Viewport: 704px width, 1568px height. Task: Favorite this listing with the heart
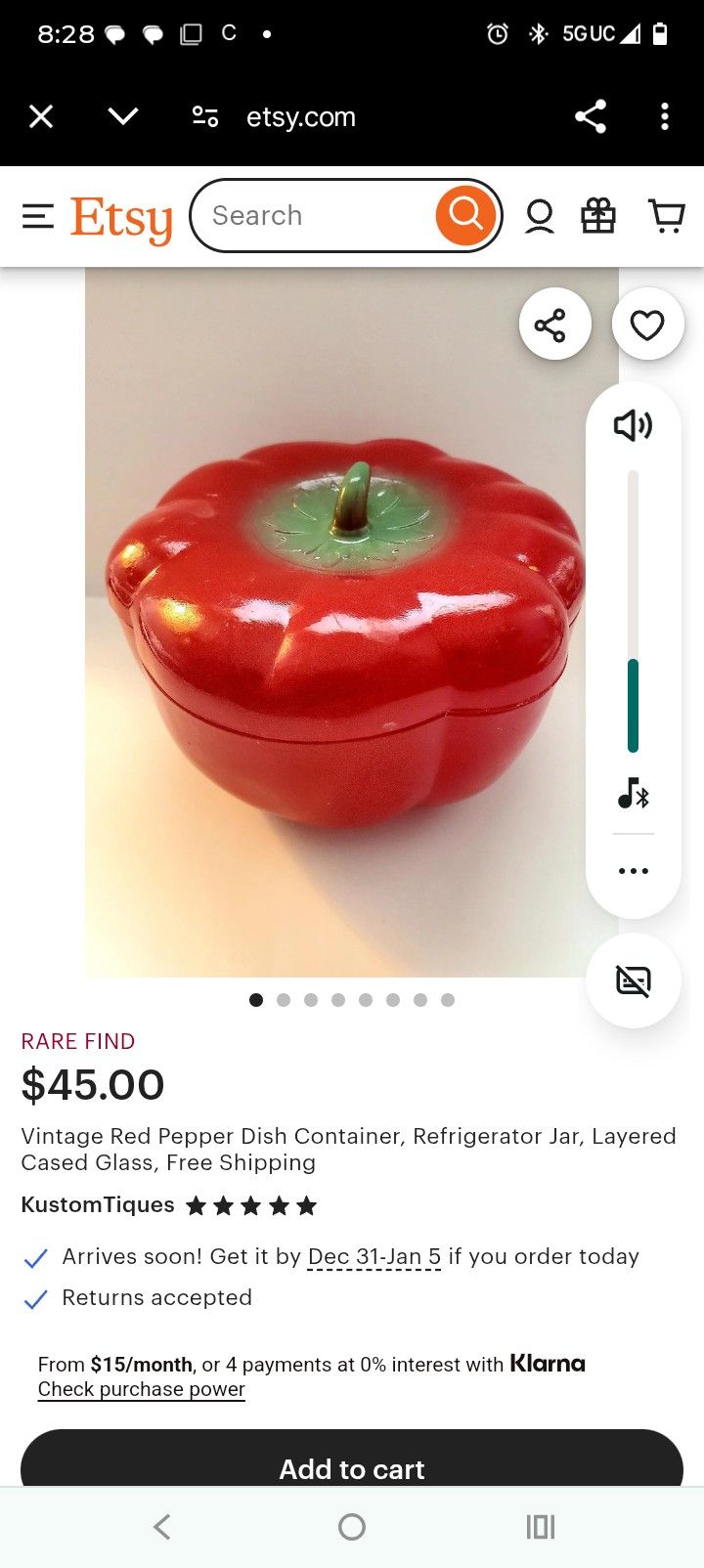pos(647,325)
